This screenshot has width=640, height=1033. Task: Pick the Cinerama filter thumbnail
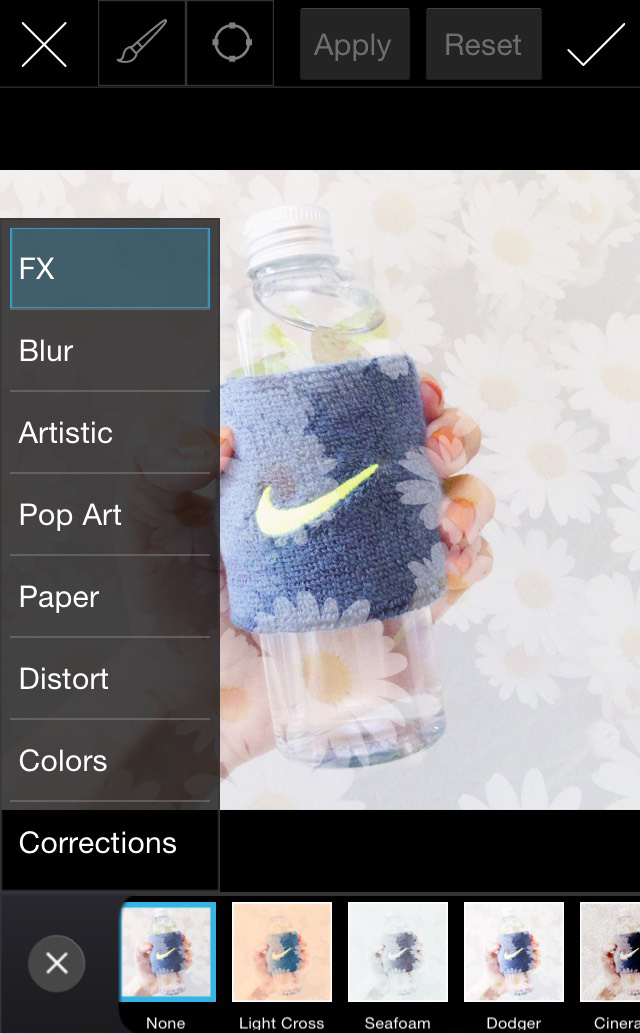point(611,953)
